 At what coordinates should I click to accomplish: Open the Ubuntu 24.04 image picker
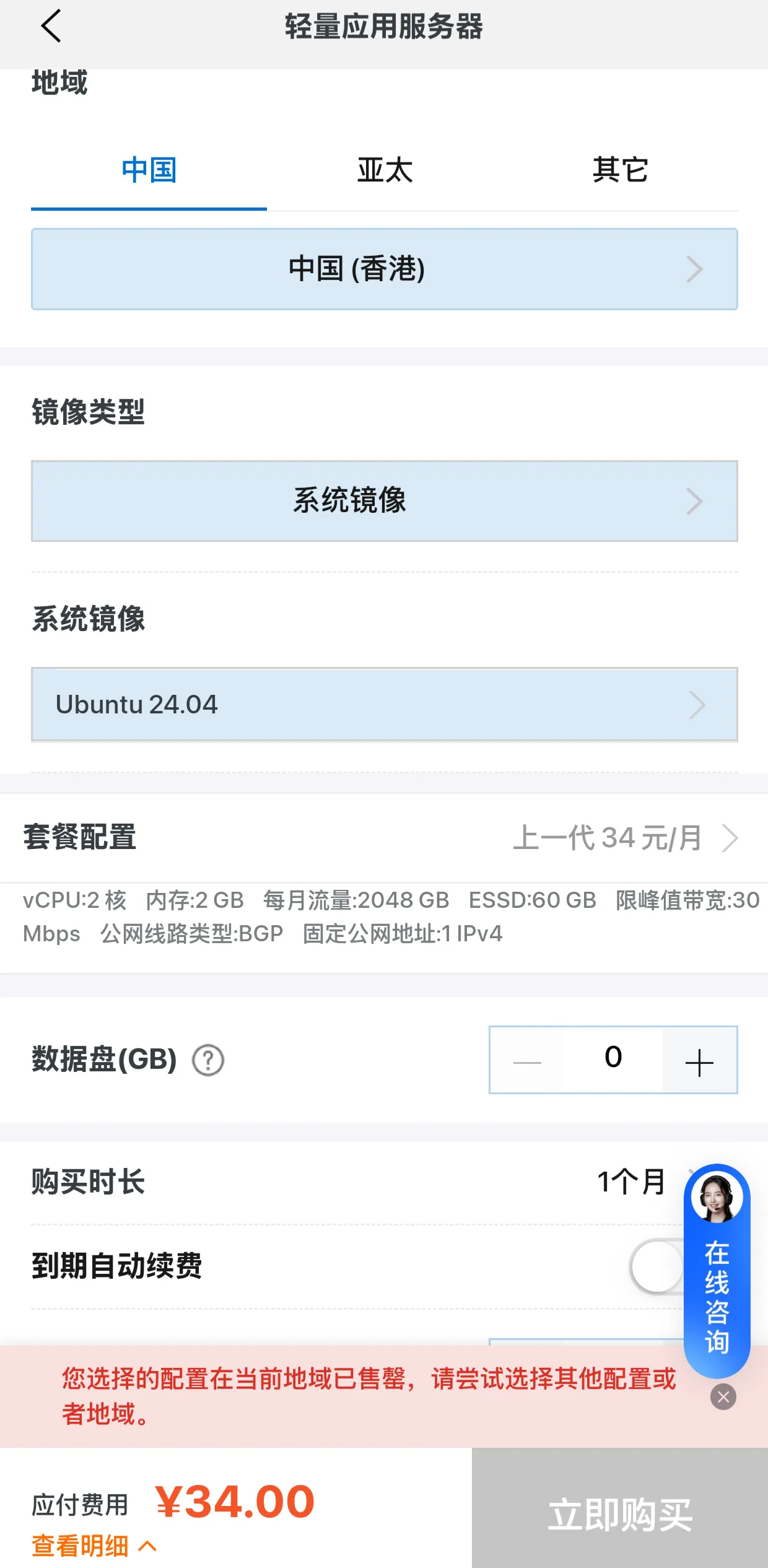click(384, 704)
